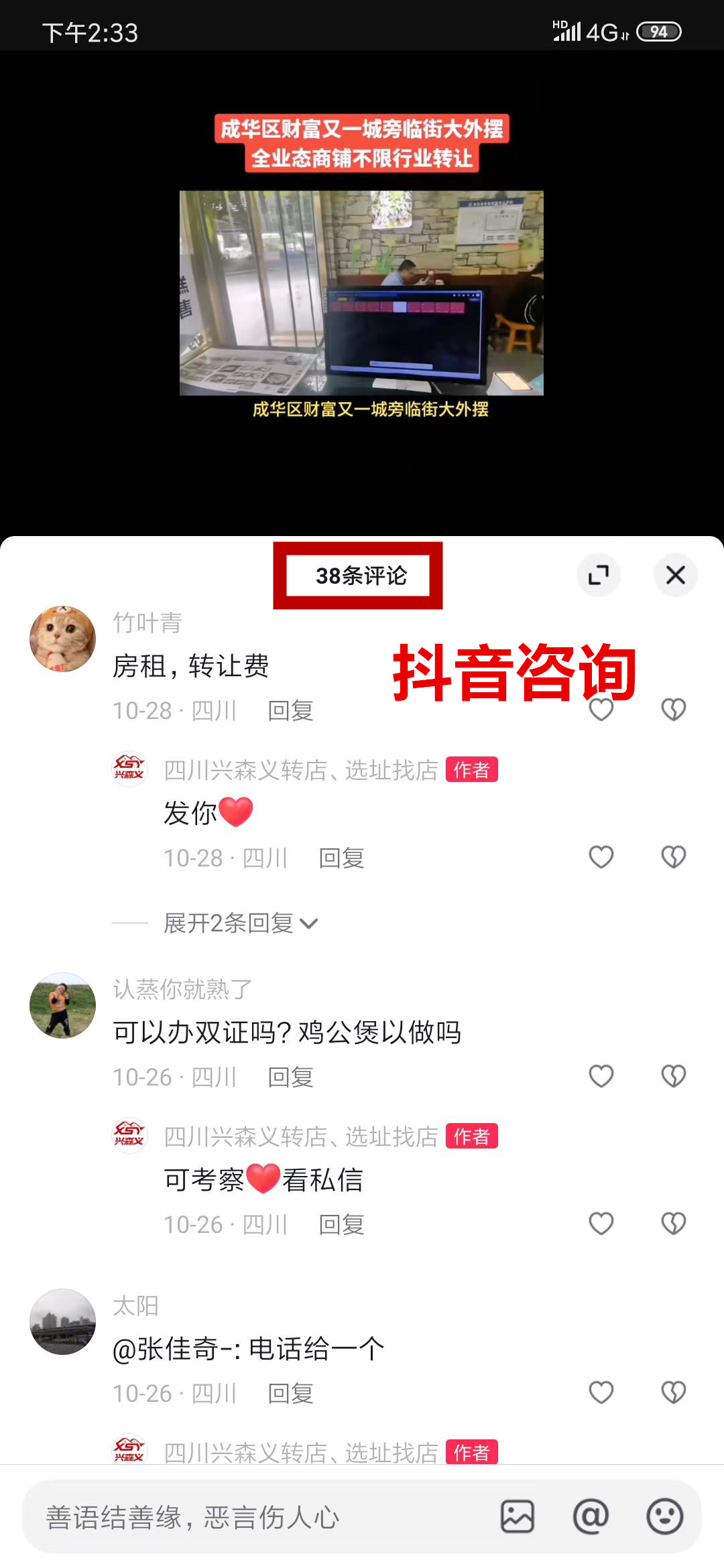Mention someone with the @ icon

point(591,1516)
